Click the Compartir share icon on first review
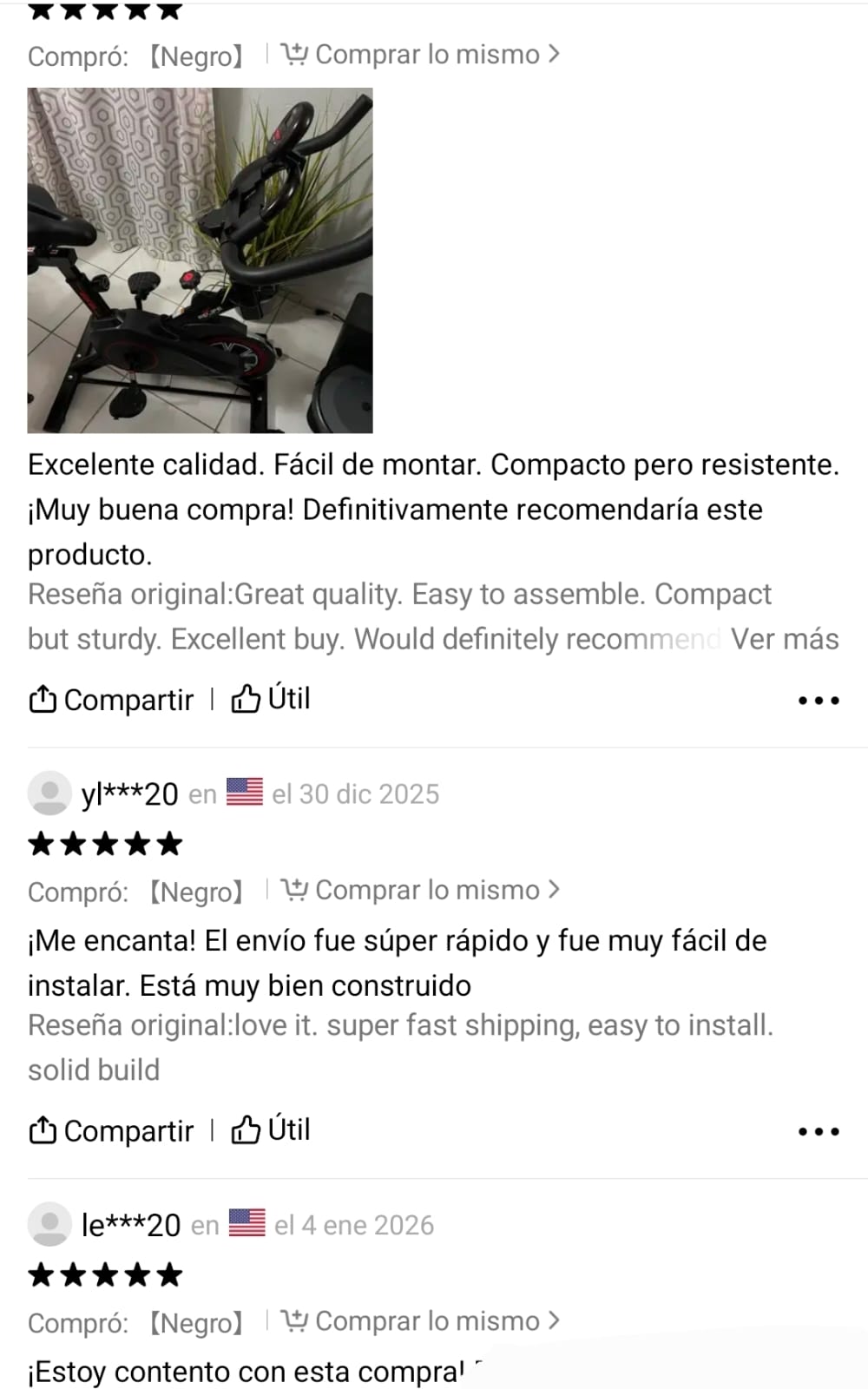This screenshot has width=868, height=1389. pyautogui.click(x=43, y=699)
